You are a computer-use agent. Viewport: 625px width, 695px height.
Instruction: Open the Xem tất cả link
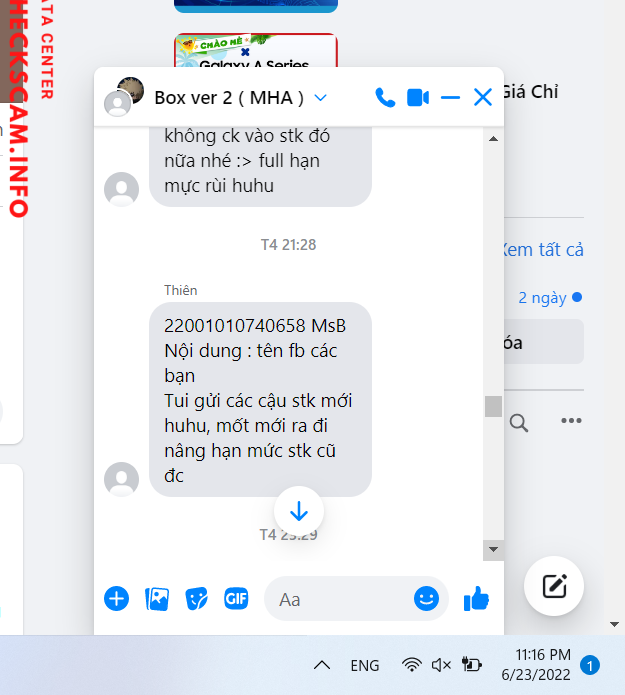click(542, 250)
